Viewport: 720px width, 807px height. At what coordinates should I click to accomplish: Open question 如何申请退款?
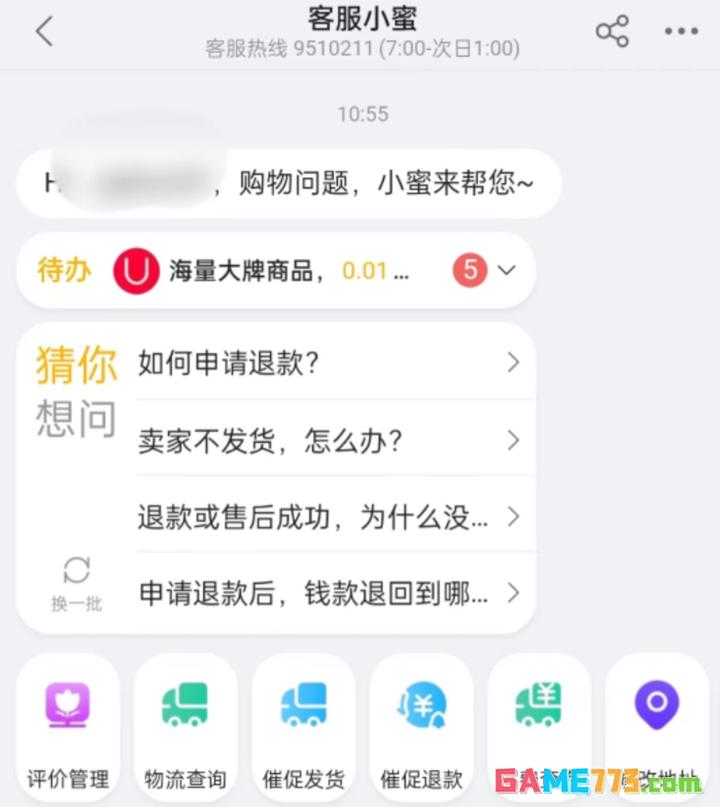pos(329,362)
